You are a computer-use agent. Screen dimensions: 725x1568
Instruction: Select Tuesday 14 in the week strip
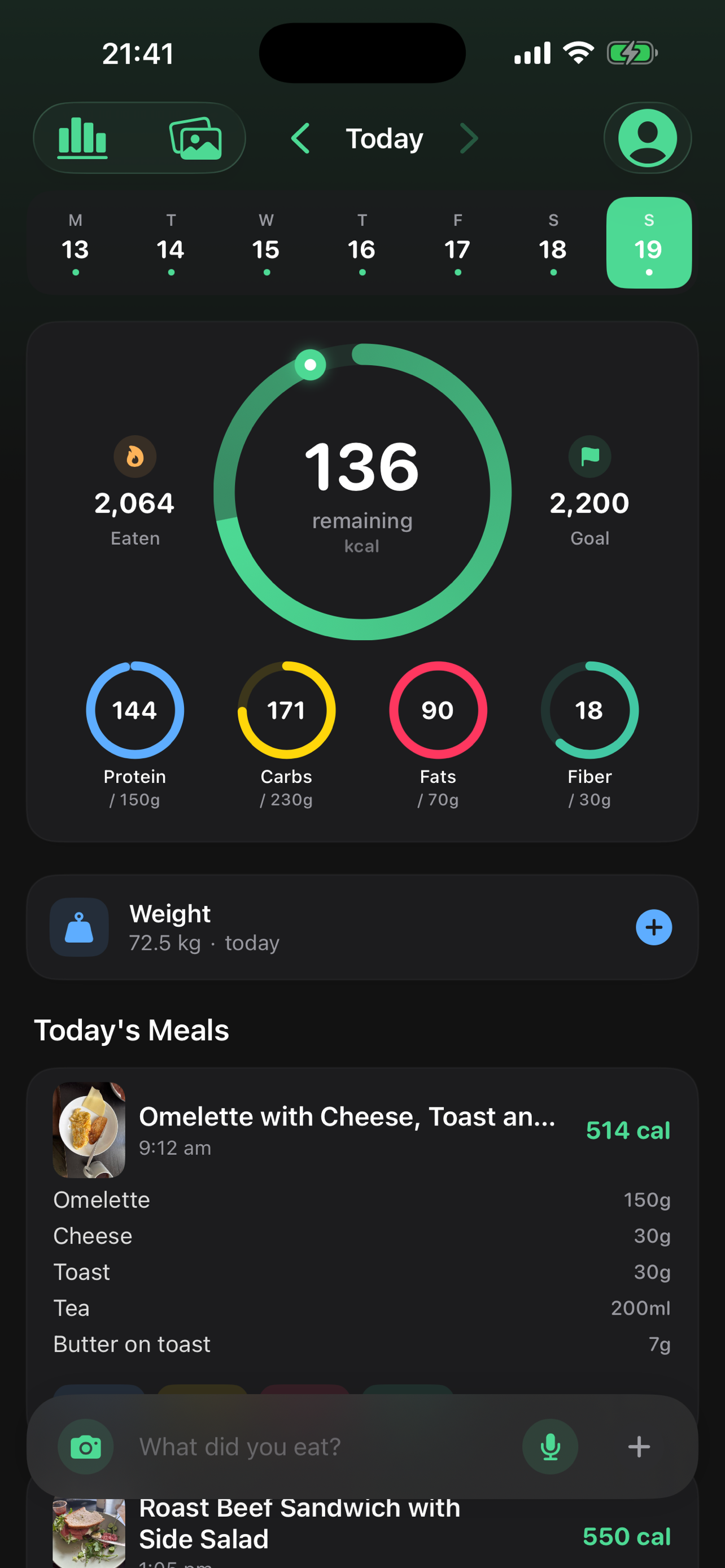coord(171,243)
